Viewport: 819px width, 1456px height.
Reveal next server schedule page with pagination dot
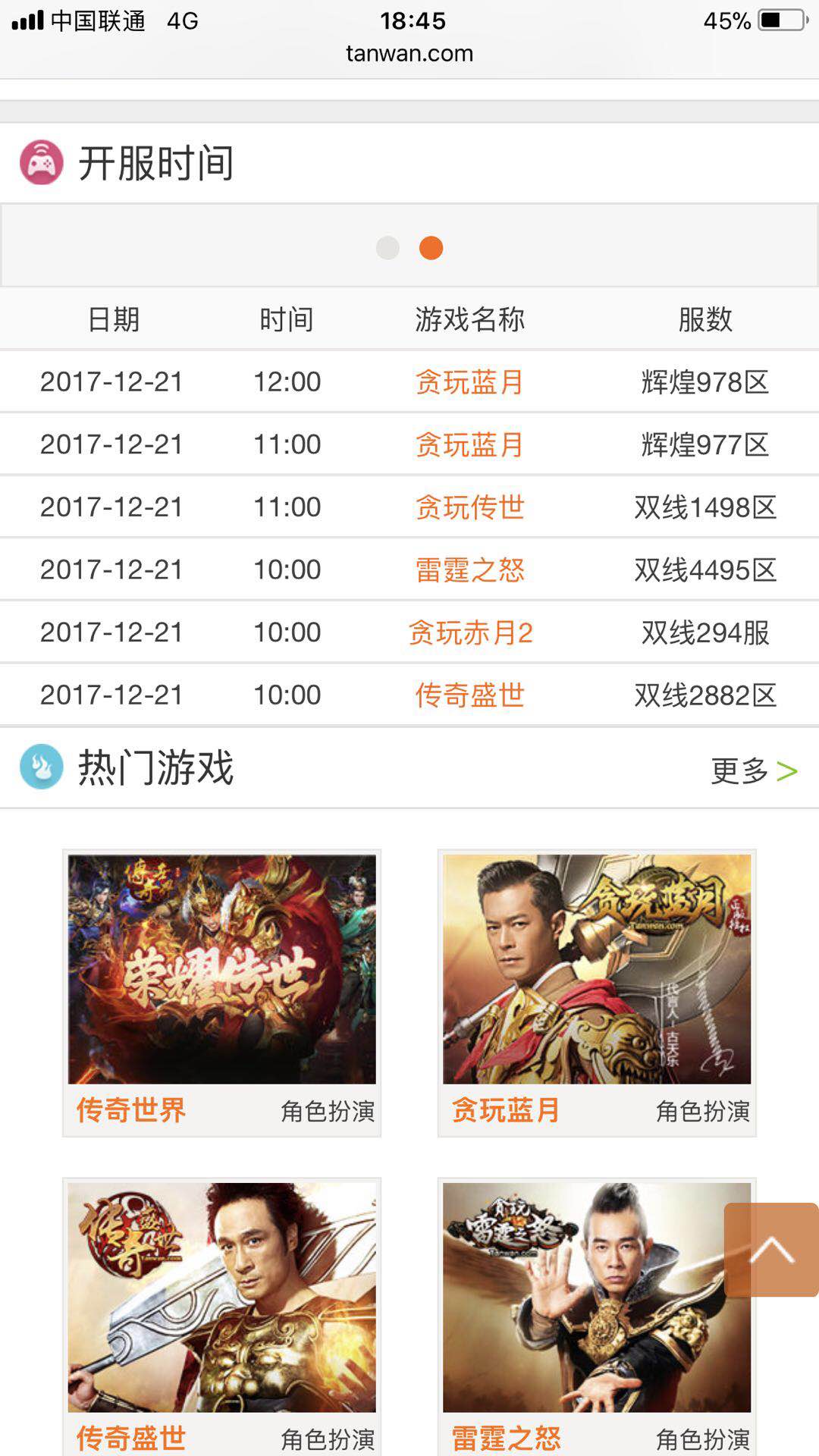431,248
